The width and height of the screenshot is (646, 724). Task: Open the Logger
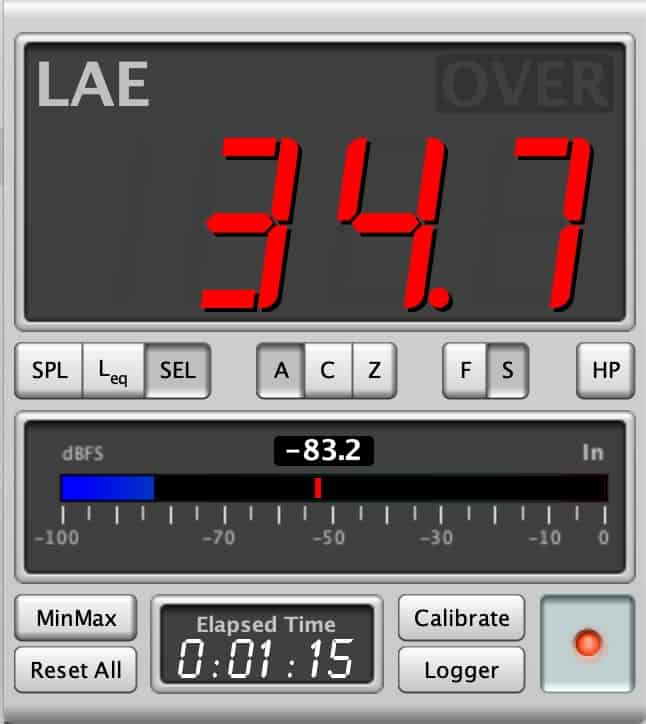pyautogui.click(x=461, y=669)
